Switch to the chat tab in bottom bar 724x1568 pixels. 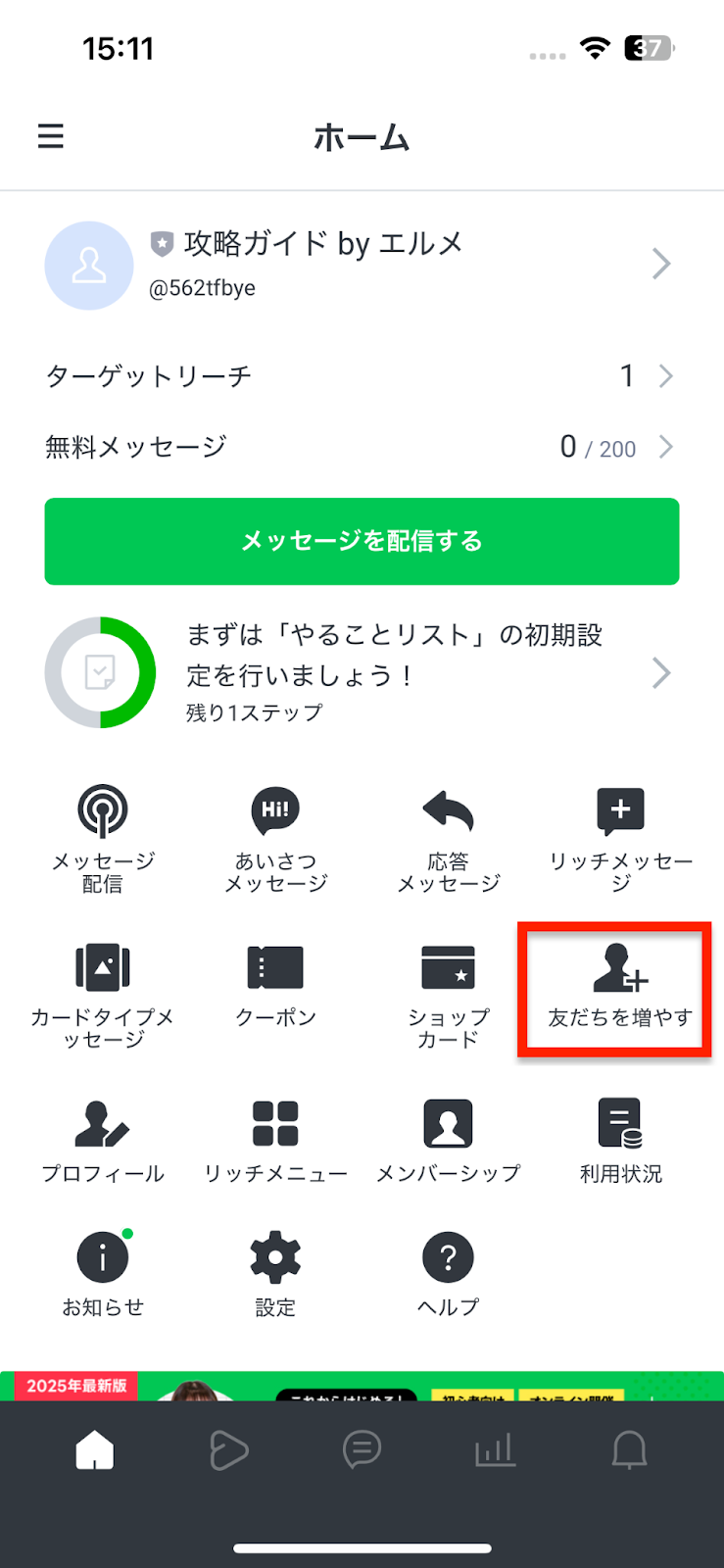362,1449
